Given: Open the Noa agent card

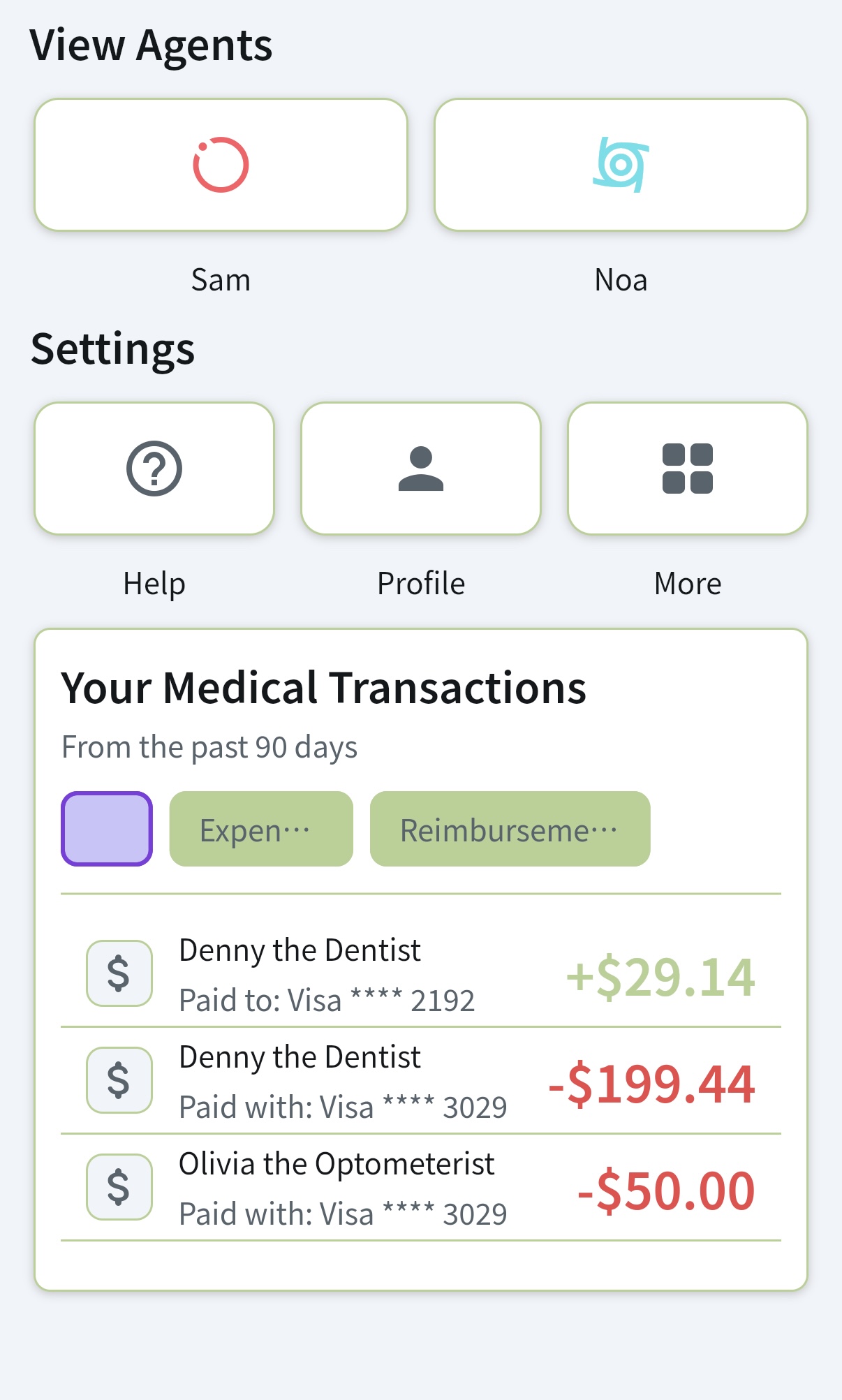Looking at the screenshot, I should pos(621,165).
